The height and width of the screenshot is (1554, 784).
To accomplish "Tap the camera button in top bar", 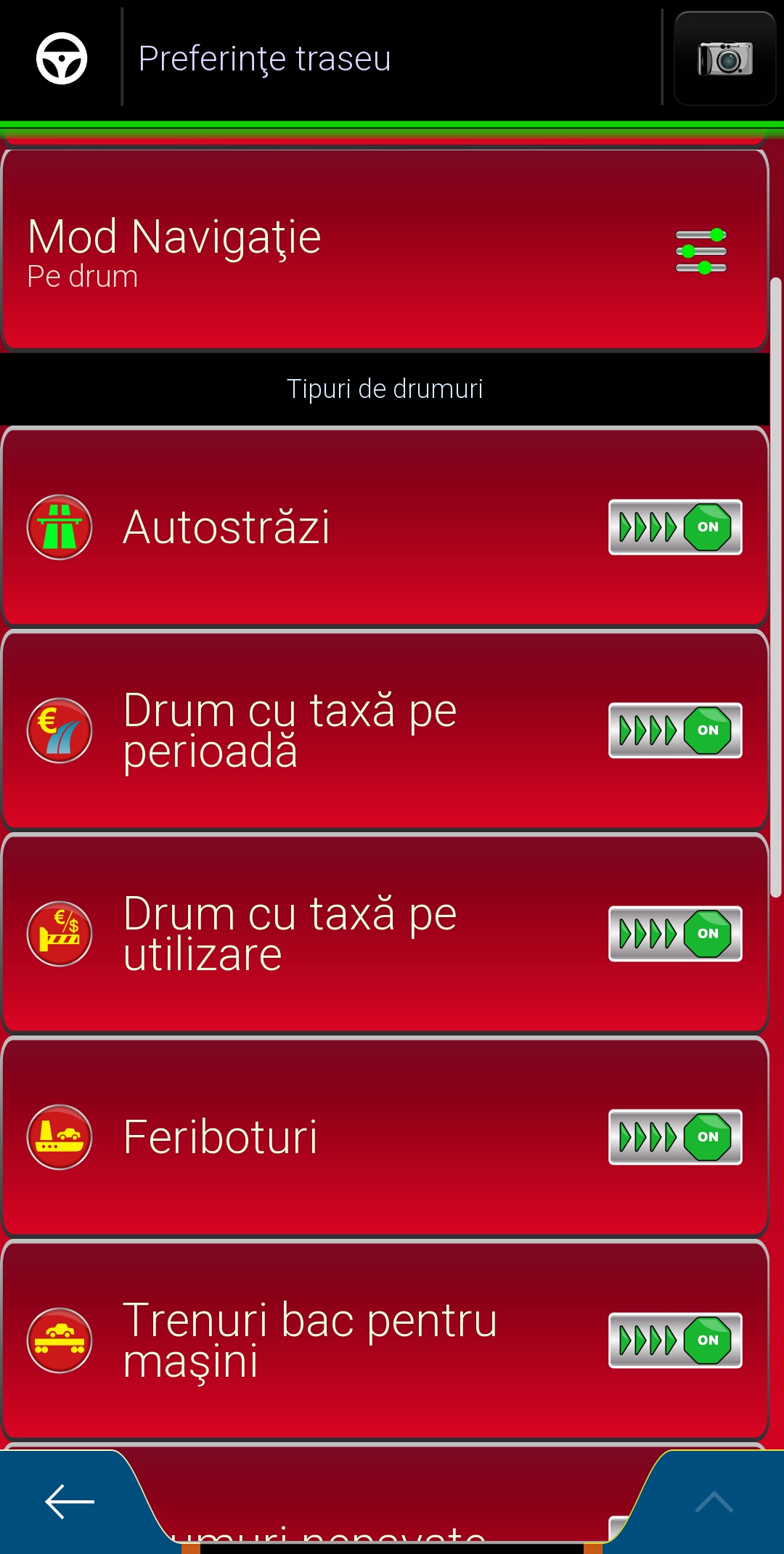I will pyautogui.click(x=724, y=59).
